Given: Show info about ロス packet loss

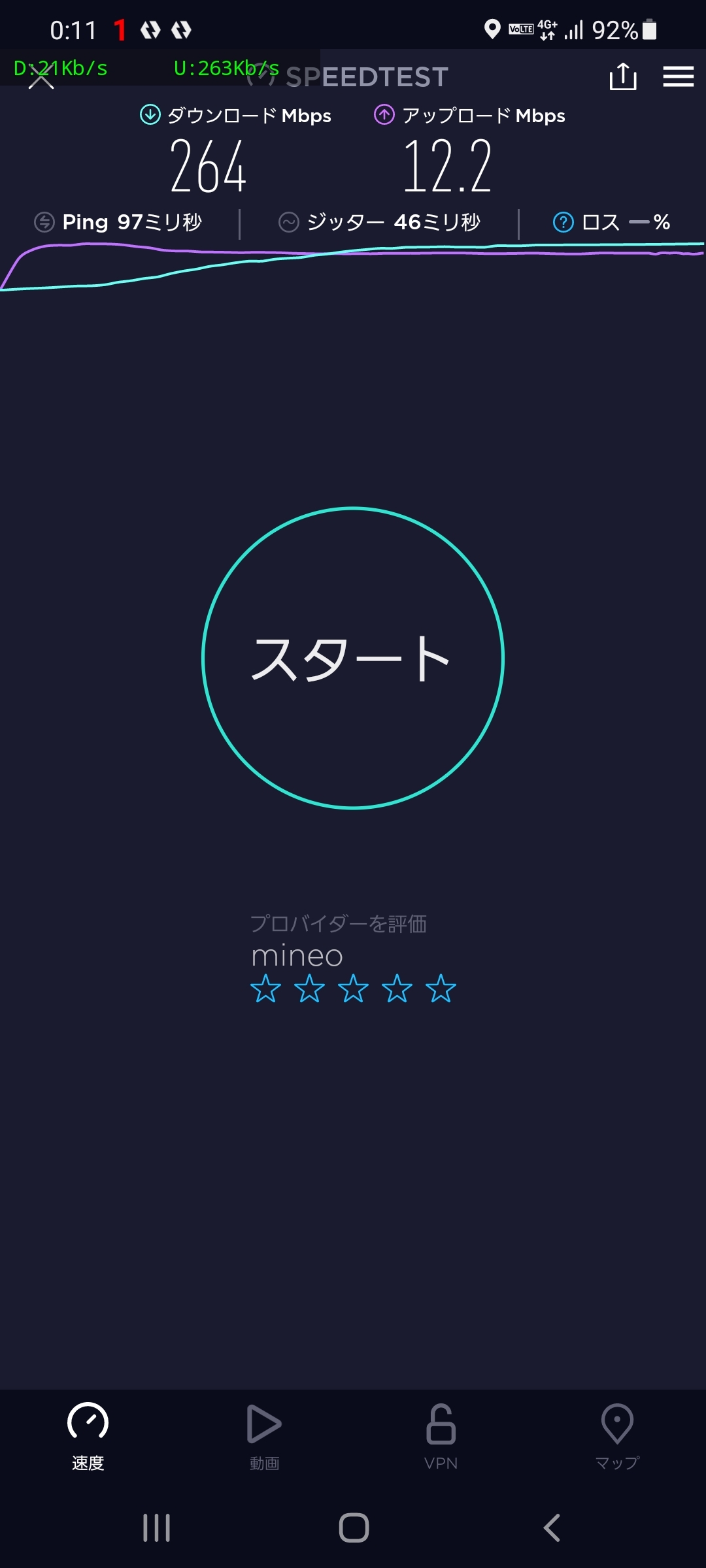Looking at the screenshot, I should tap(563, 222).
